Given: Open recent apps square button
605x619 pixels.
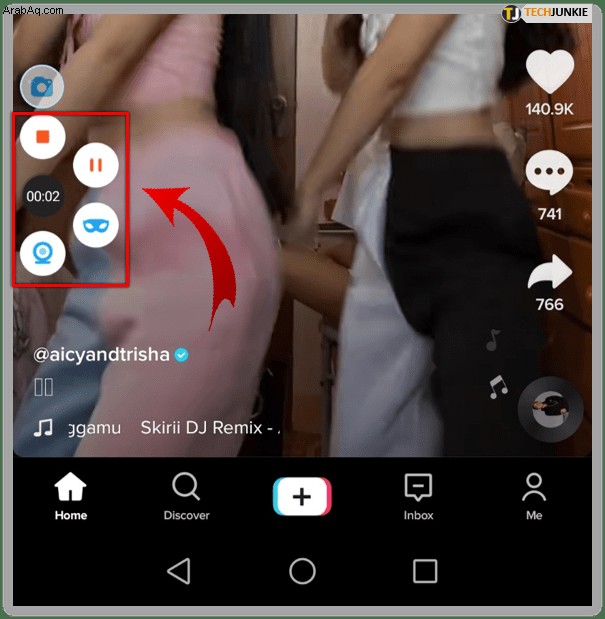Looking at the screenshot, I should (425, 571).
